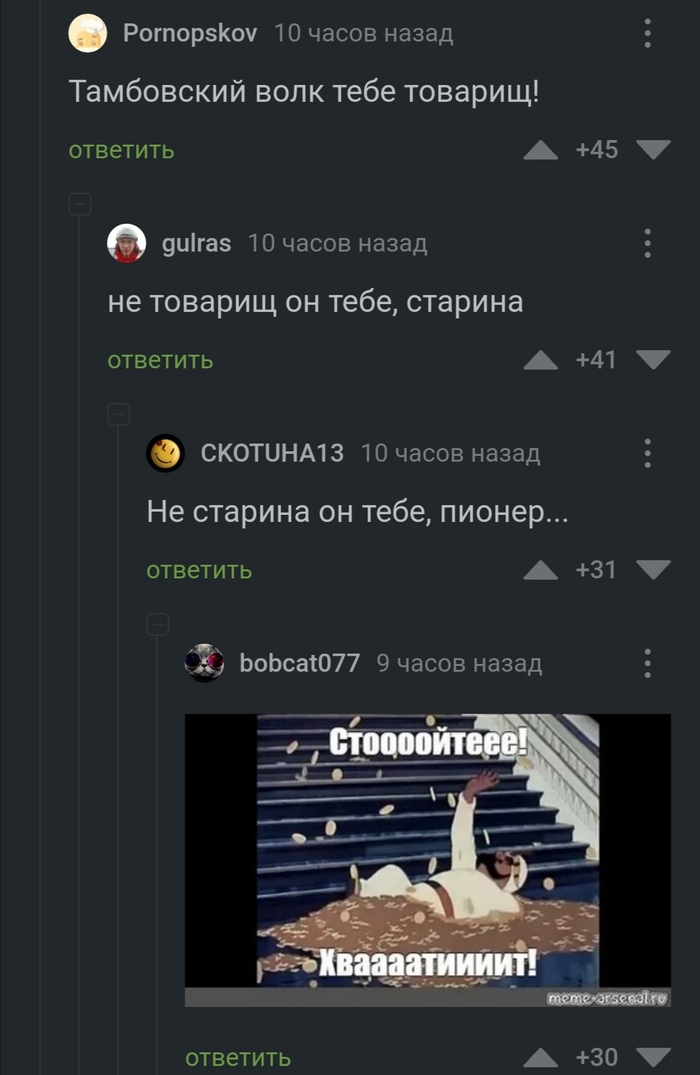
Task: Open gulras's user profile
Action: (196, 243)
